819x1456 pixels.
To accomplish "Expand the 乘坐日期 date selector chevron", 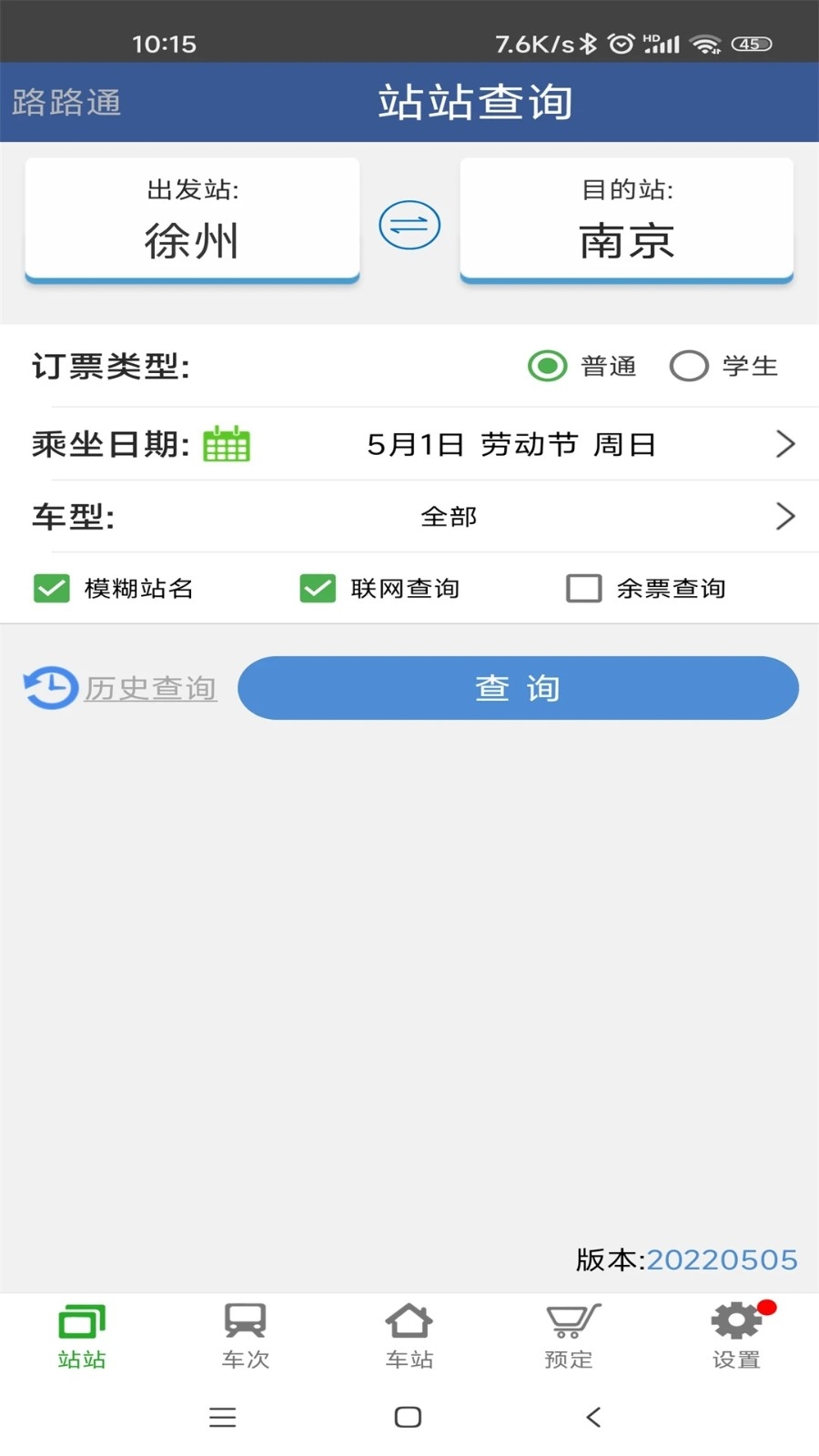I will [786, 443].
